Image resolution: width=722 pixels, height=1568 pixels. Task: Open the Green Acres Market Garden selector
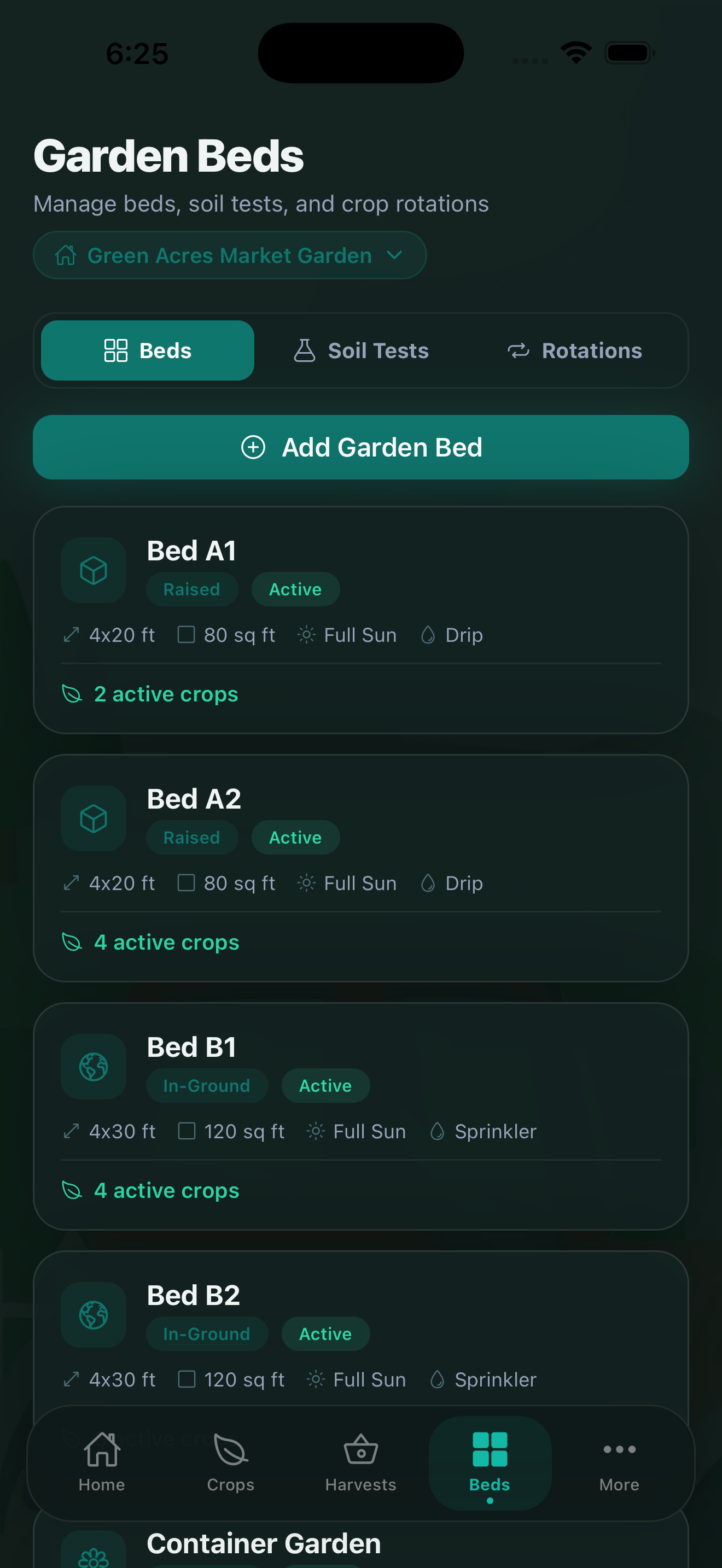click(230, 255)
